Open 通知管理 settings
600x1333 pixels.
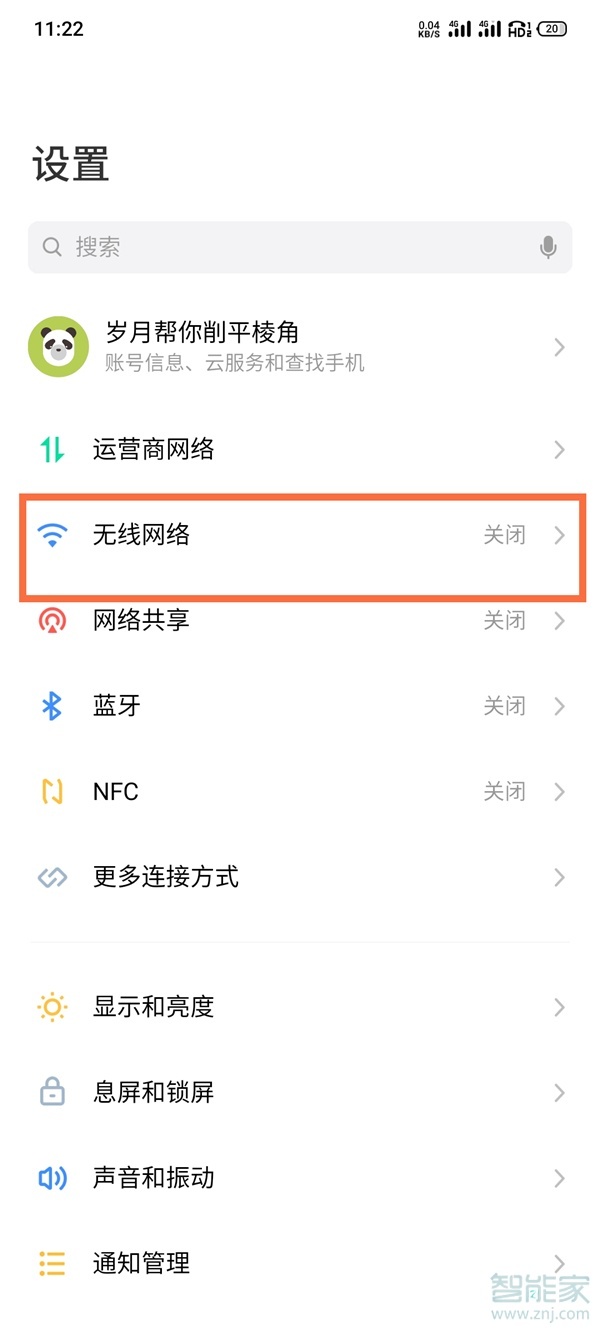click(x=300, y=1263)
